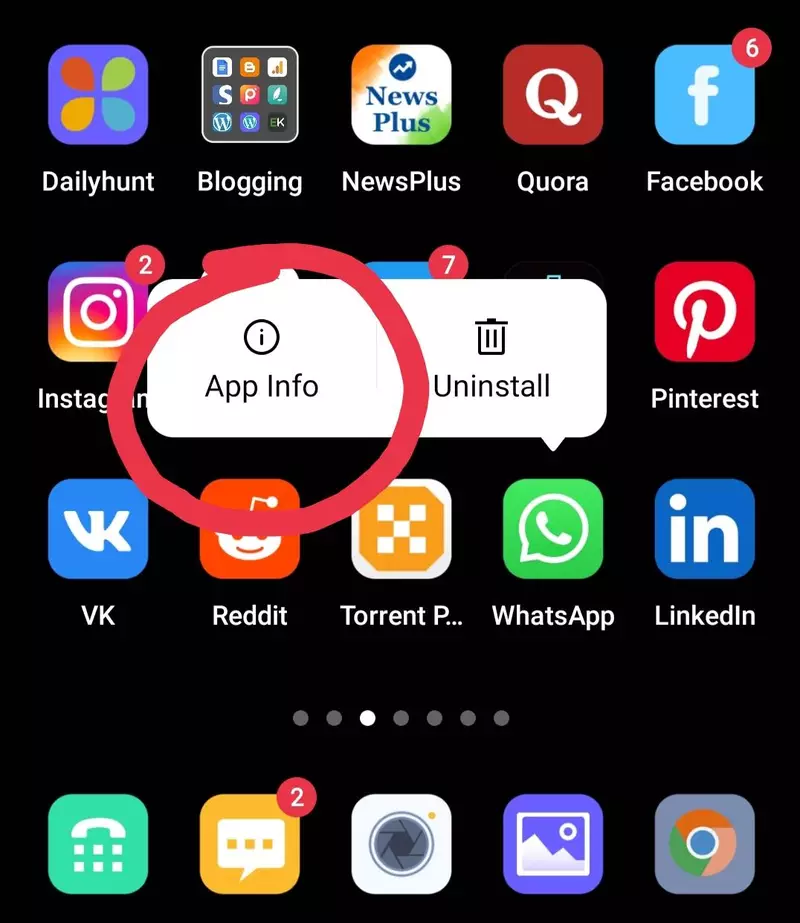The height and width of the screenshot is (923, 800).
Task: Launch the Dailyhunt app
Action: pyautogui.click(x=97, y=95)
